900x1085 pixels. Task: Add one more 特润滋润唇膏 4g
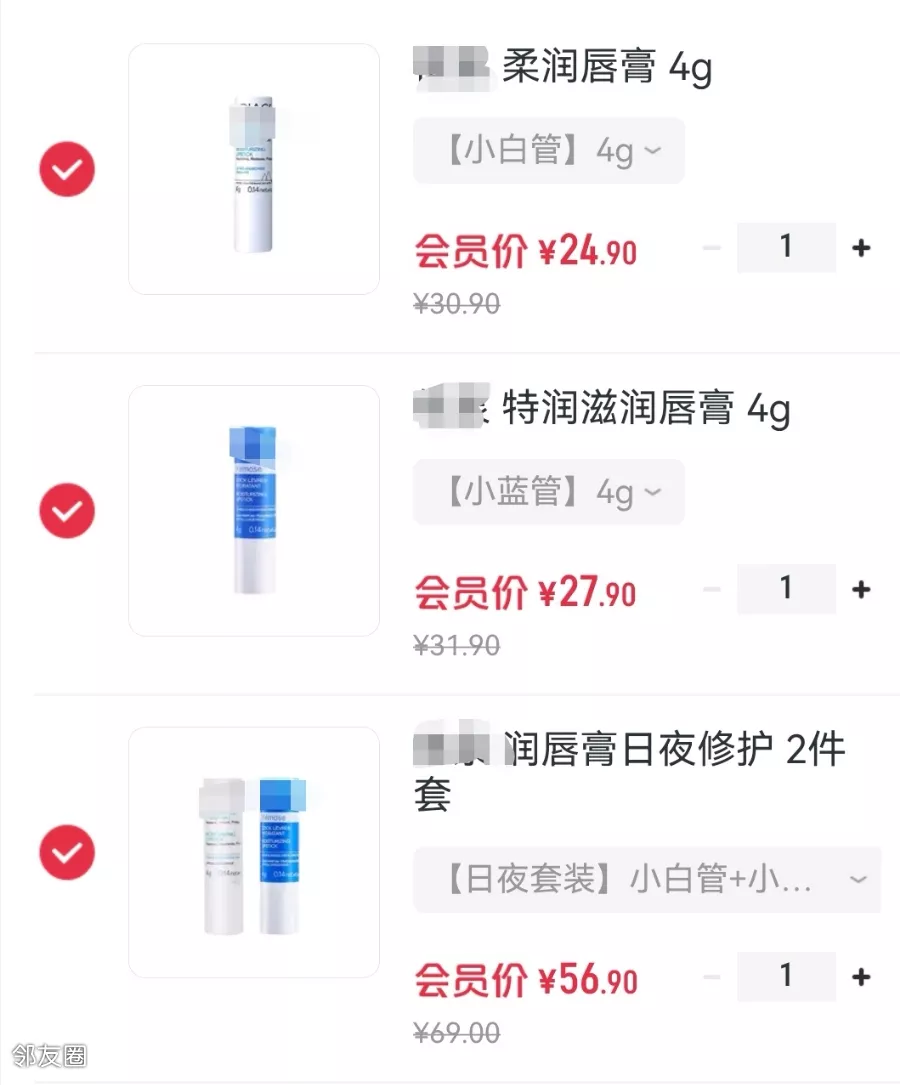click(x=861, y=590)
